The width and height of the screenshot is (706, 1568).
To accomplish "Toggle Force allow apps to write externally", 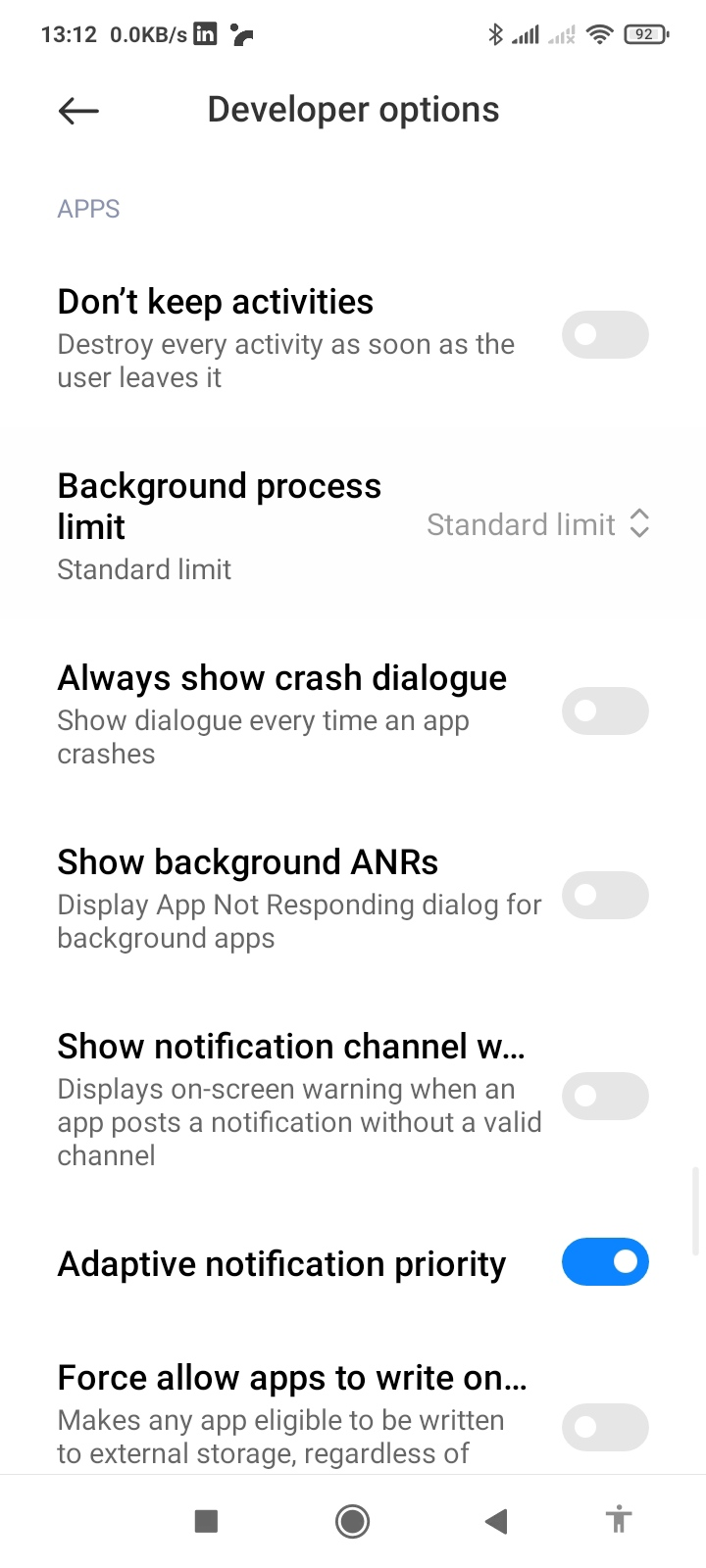I will (x=605, y=1427).
